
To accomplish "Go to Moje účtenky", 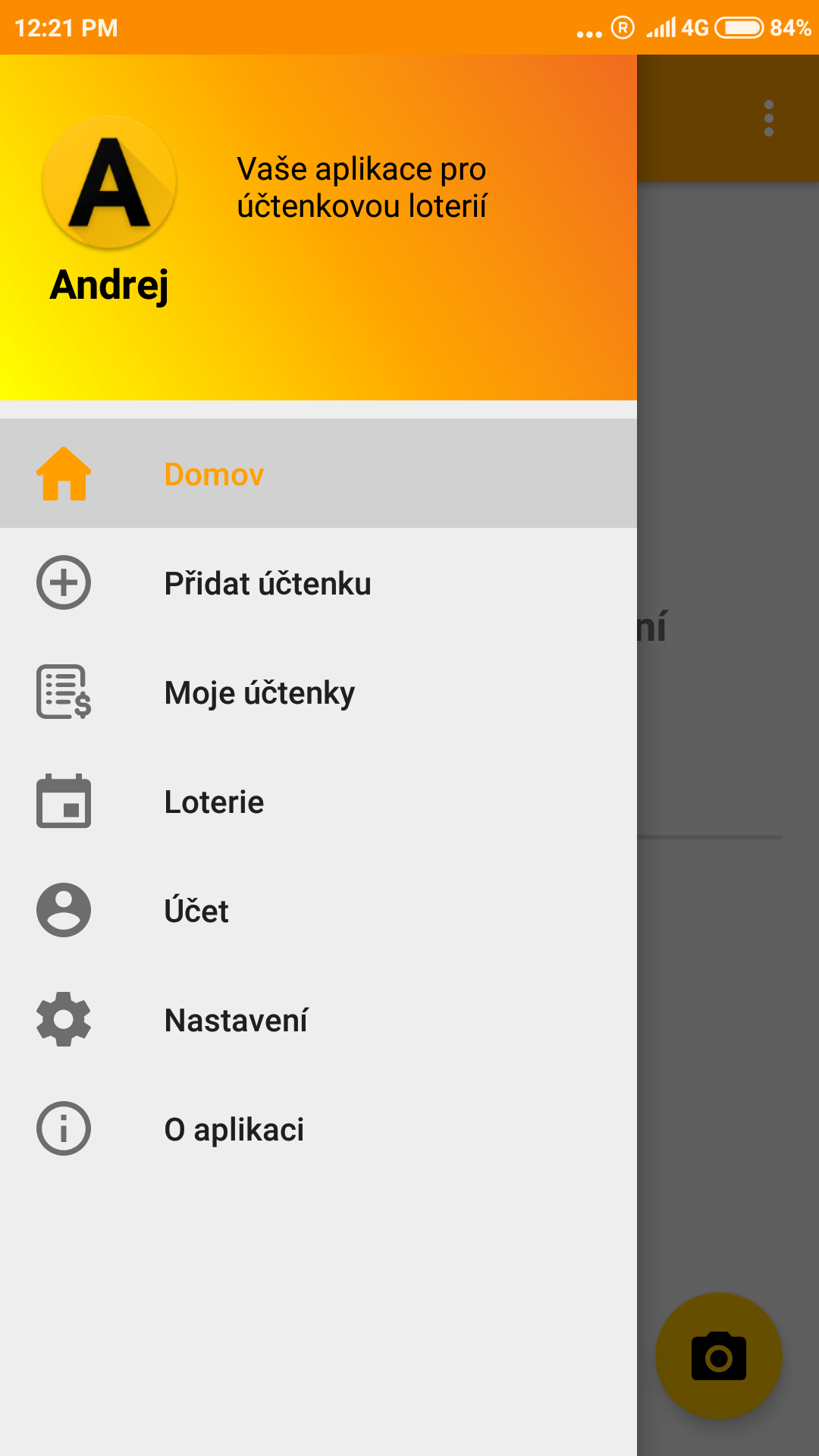I will [x=318, y=692].
